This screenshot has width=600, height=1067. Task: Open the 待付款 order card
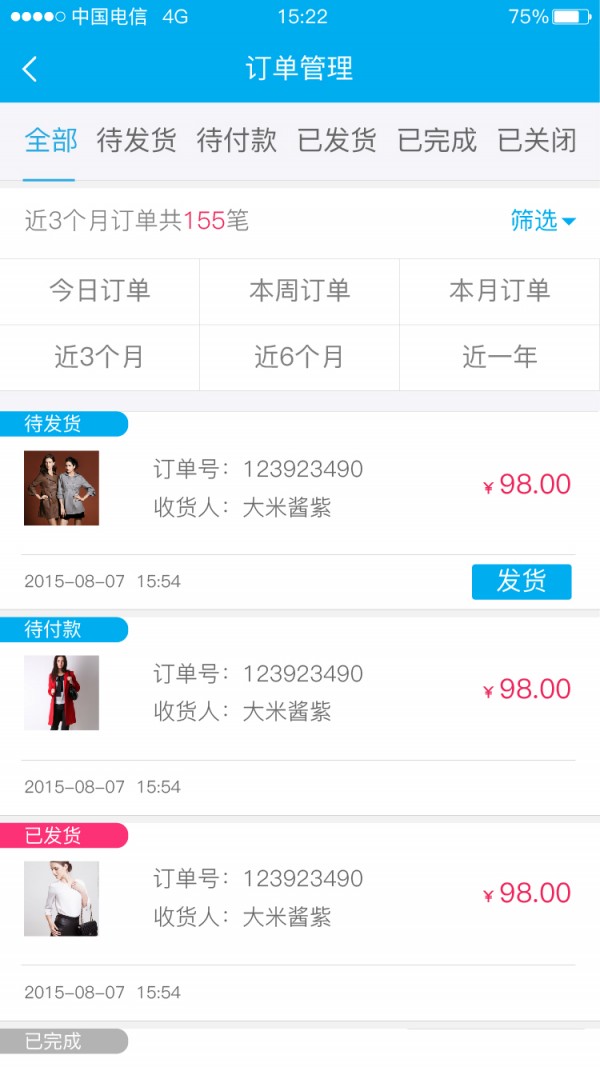(x=300, y=695)
